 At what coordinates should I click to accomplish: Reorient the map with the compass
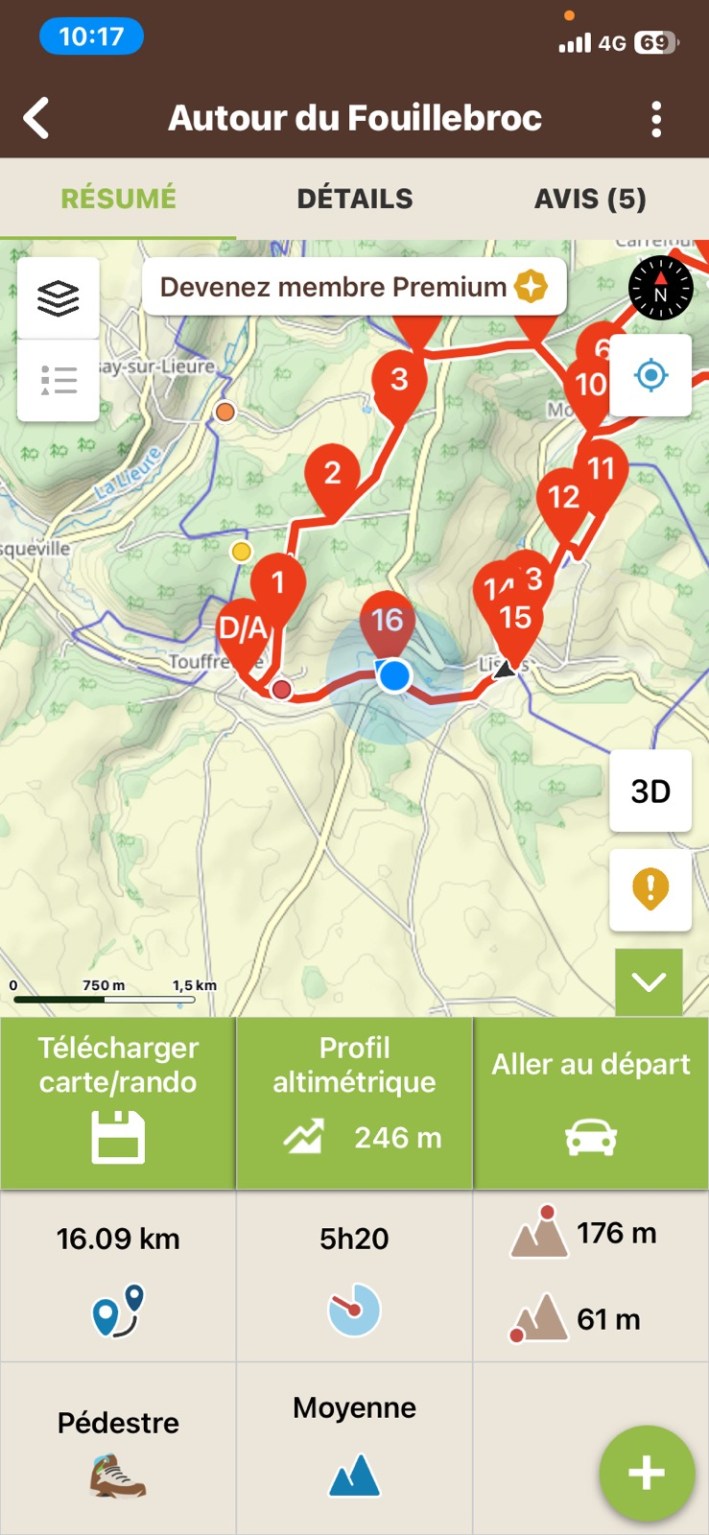tap(660, 287)
